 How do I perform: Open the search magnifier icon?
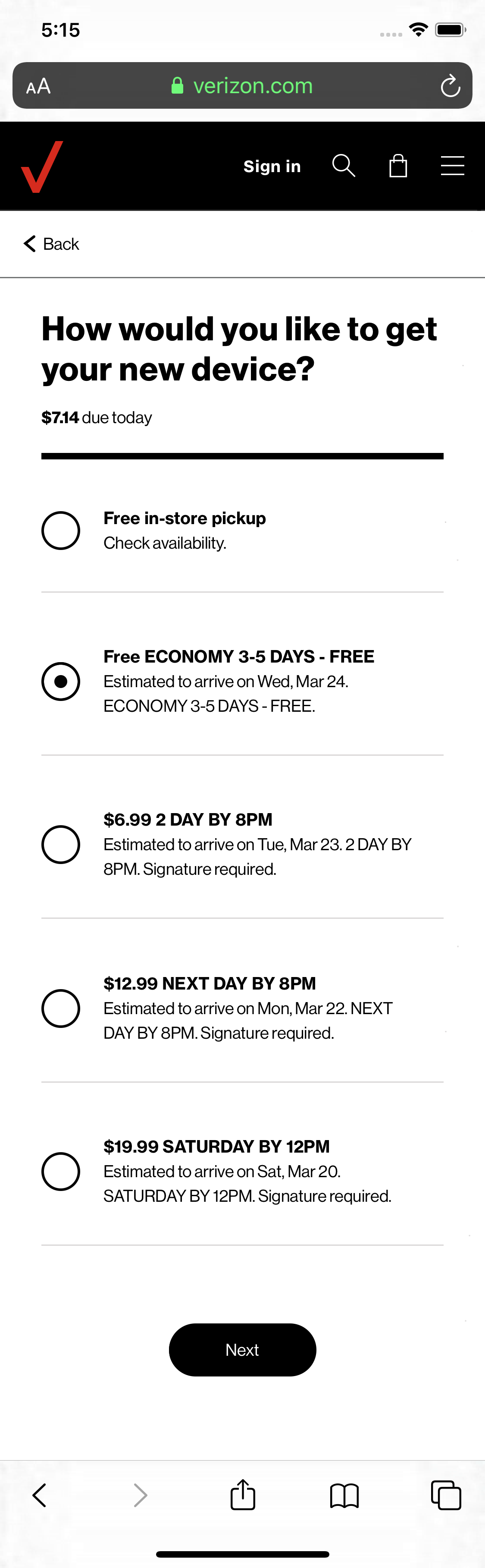[x=344, y=166]
